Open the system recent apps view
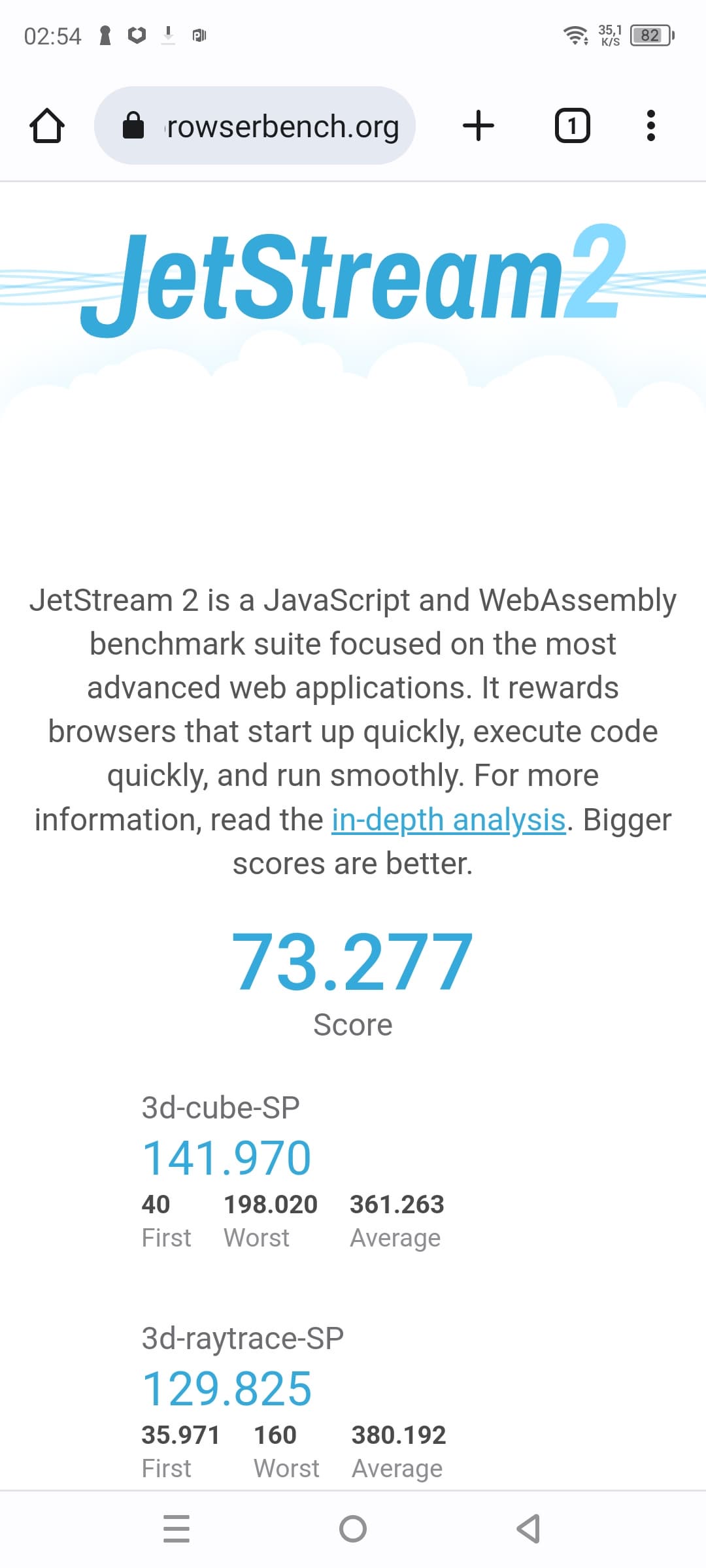The height and width of the screenshot is (1568, 706). pyautogui.click(x=176, y=1529)
